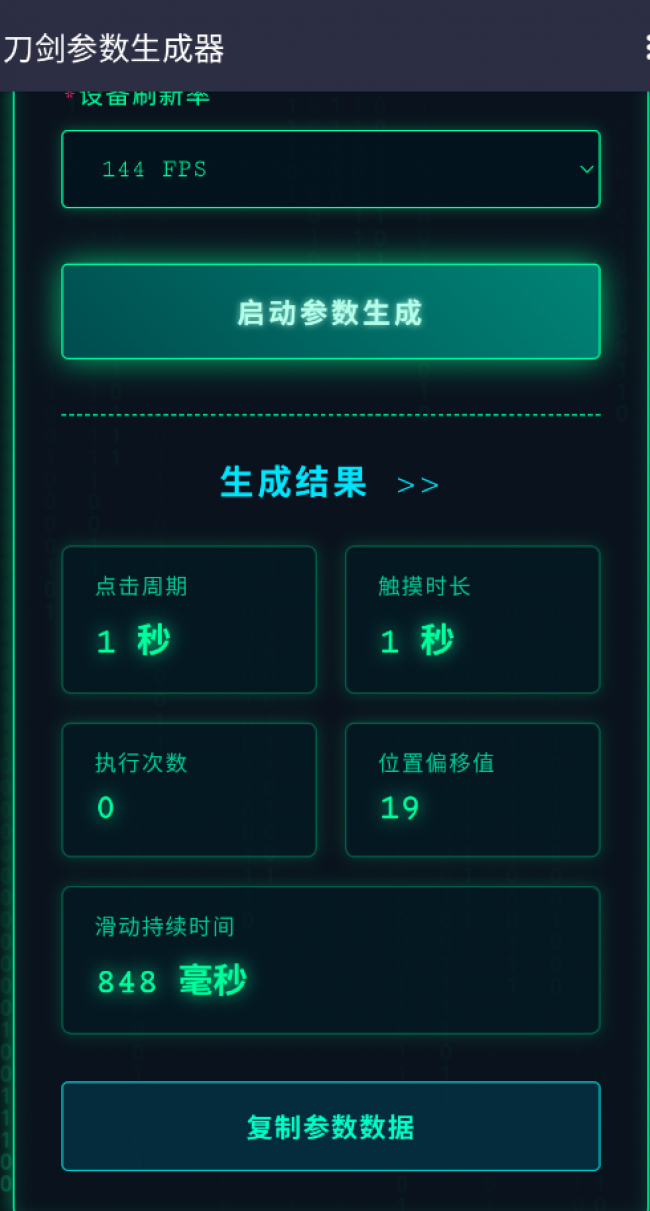650x1211 pixels.
Task: Open the 144 FPS refresh rate dropdown
Action: 330,169
